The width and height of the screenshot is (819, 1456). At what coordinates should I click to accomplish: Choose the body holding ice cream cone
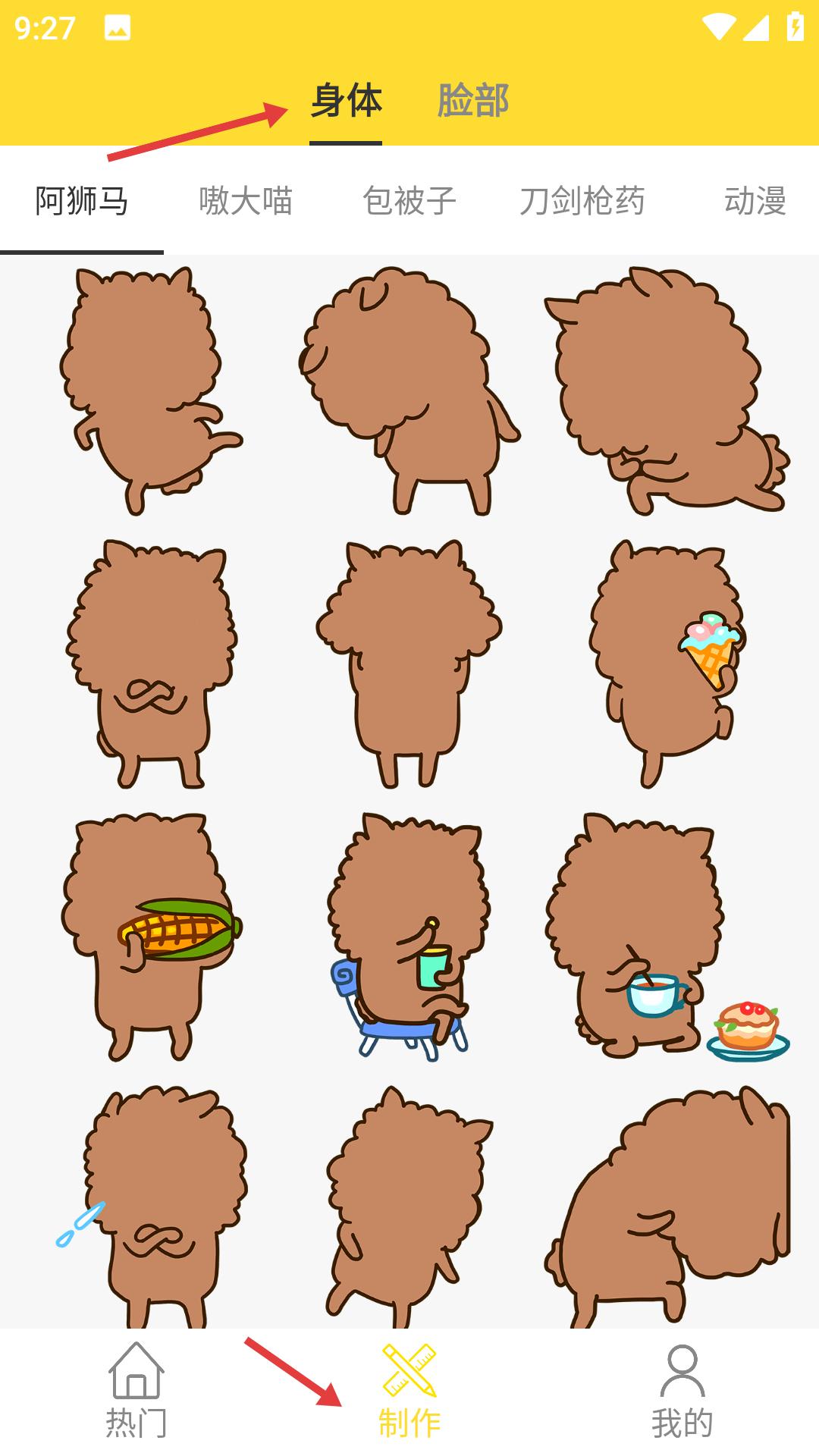[667, 664]
